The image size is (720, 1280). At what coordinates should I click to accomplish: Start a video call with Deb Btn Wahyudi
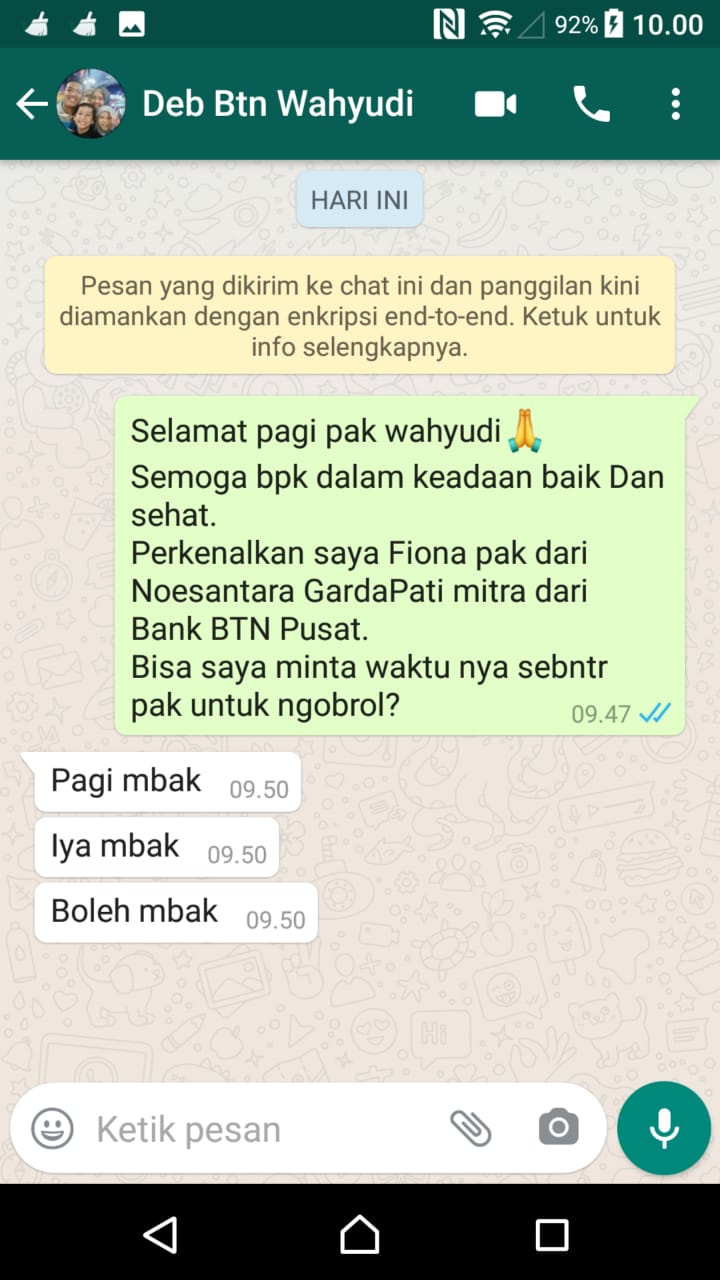(495, 104)
